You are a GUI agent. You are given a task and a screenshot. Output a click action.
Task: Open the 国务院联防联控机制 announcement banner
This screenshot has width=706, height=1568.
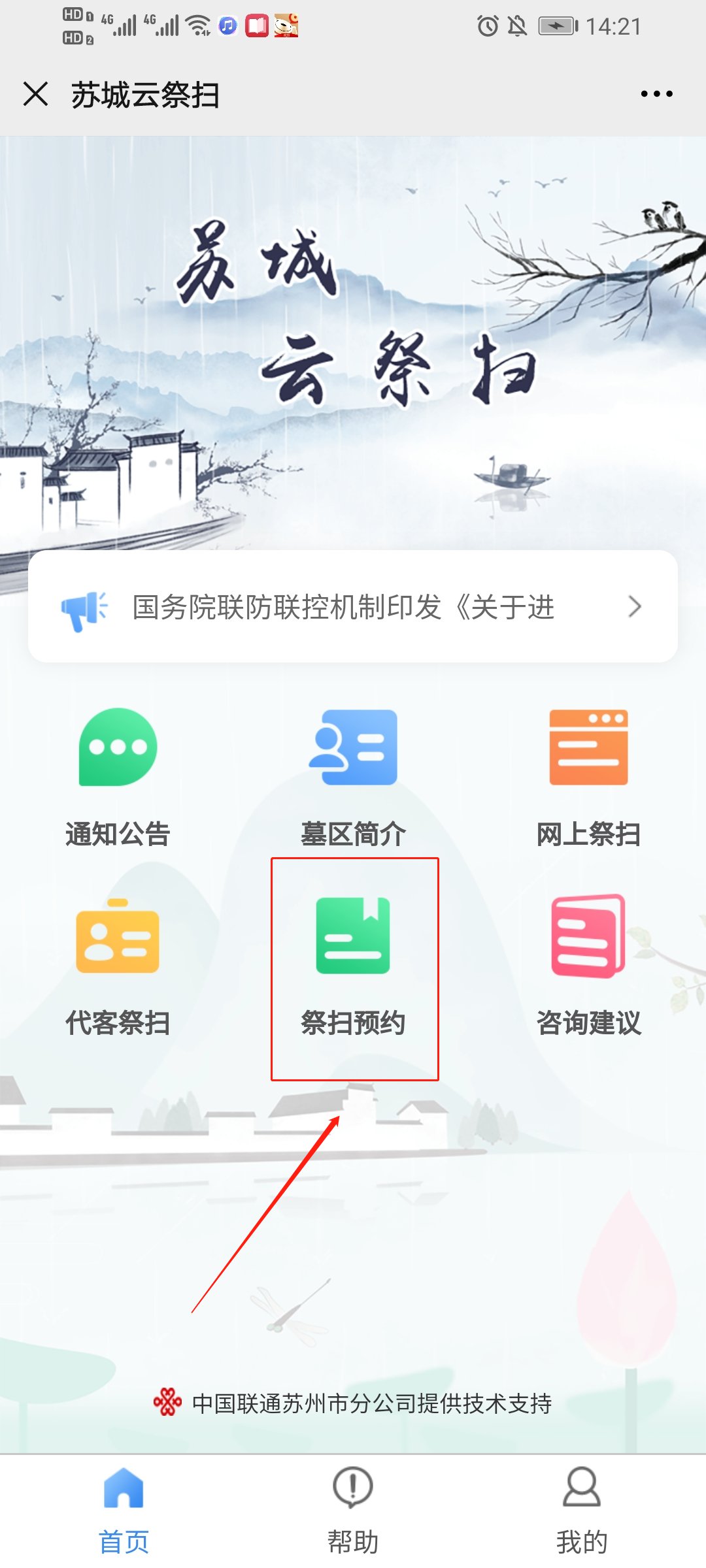click(353, 607)
